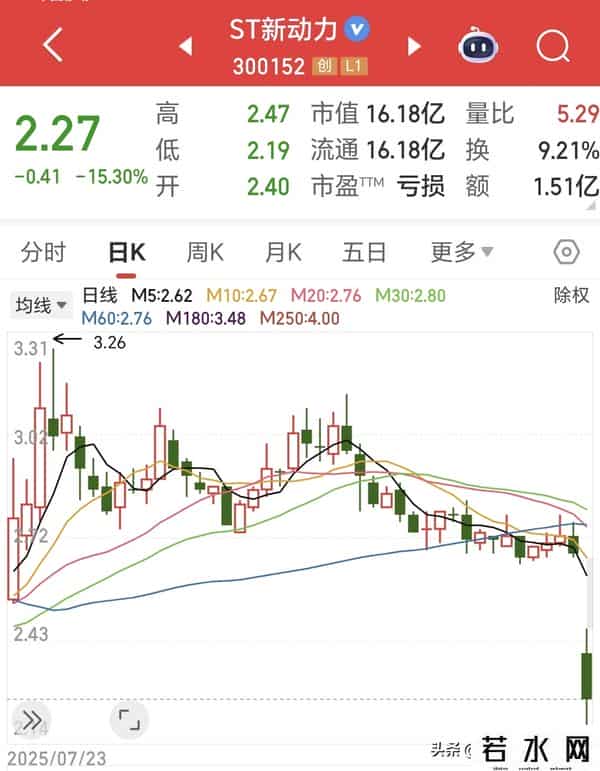600x771 pixels.
Task: Open chart settings hexagon icon
Action: 566,252
